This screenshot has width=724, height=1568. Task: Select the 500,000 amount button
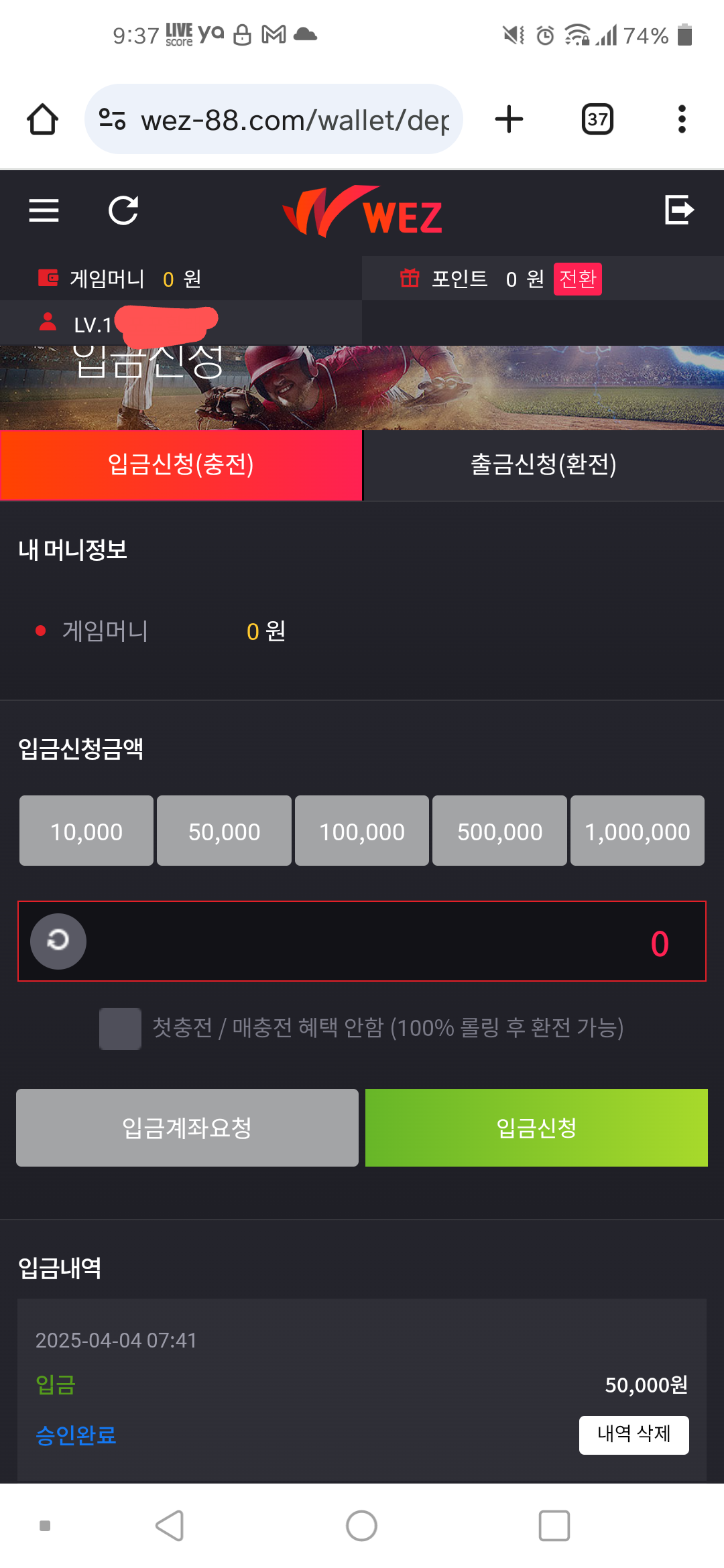(499, 831)
